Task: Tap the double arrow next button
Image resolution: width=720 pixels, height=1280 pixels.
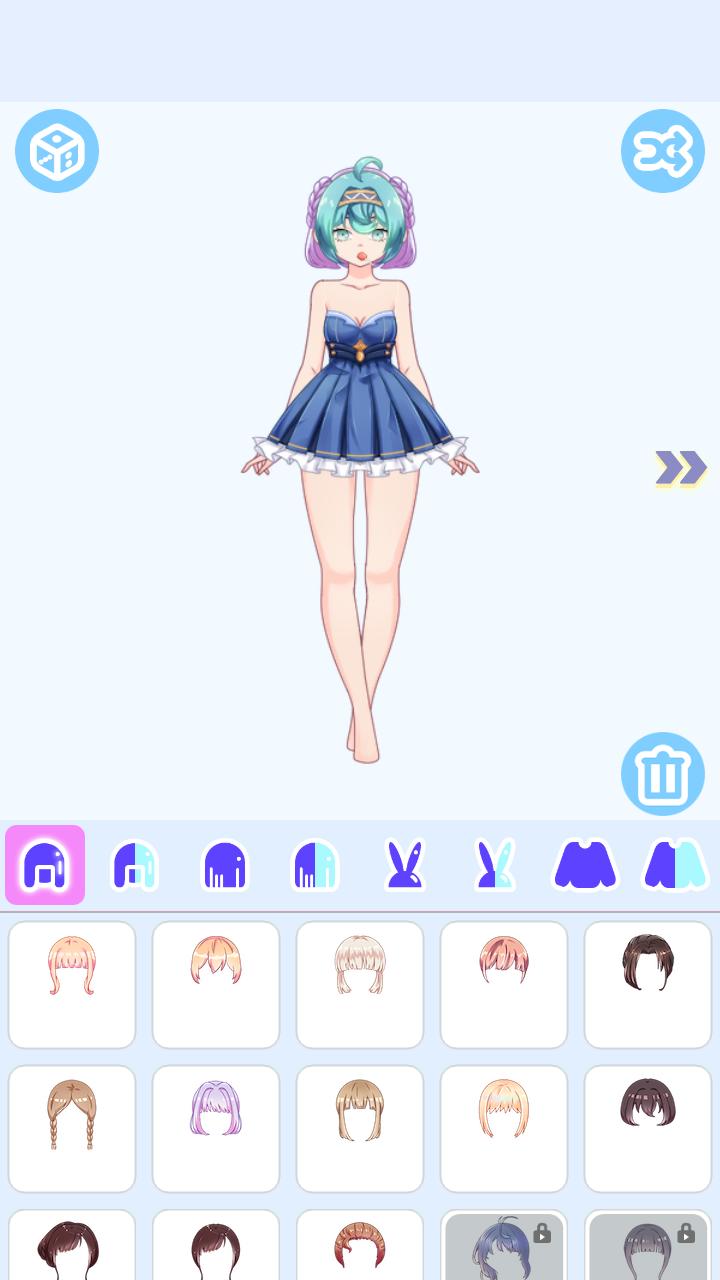Action: 680,468
